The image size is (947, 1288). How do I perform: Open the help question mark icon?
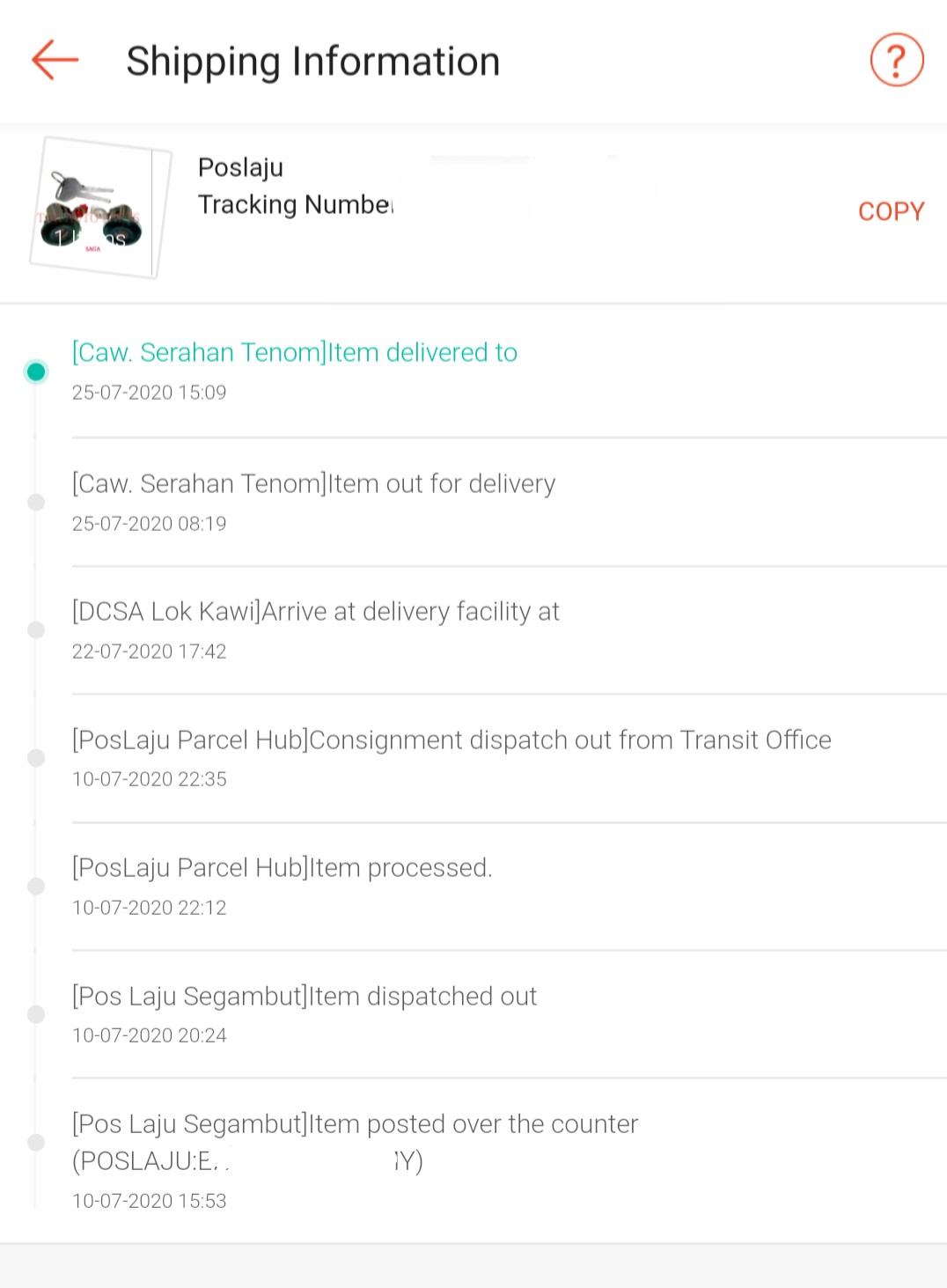tap(896, 61)
